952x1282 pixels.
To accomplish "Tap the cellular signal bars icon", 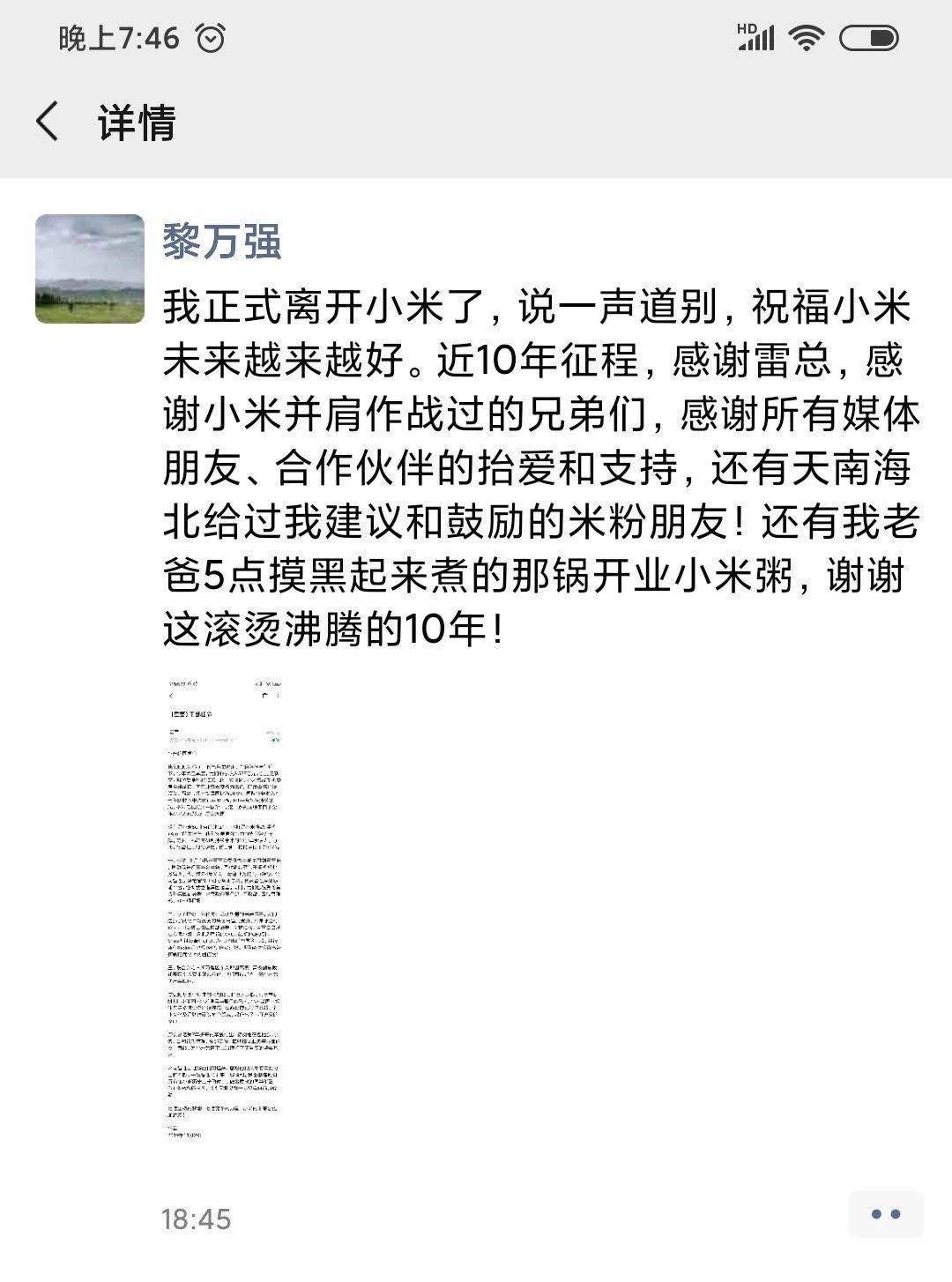I will [762, 39].
